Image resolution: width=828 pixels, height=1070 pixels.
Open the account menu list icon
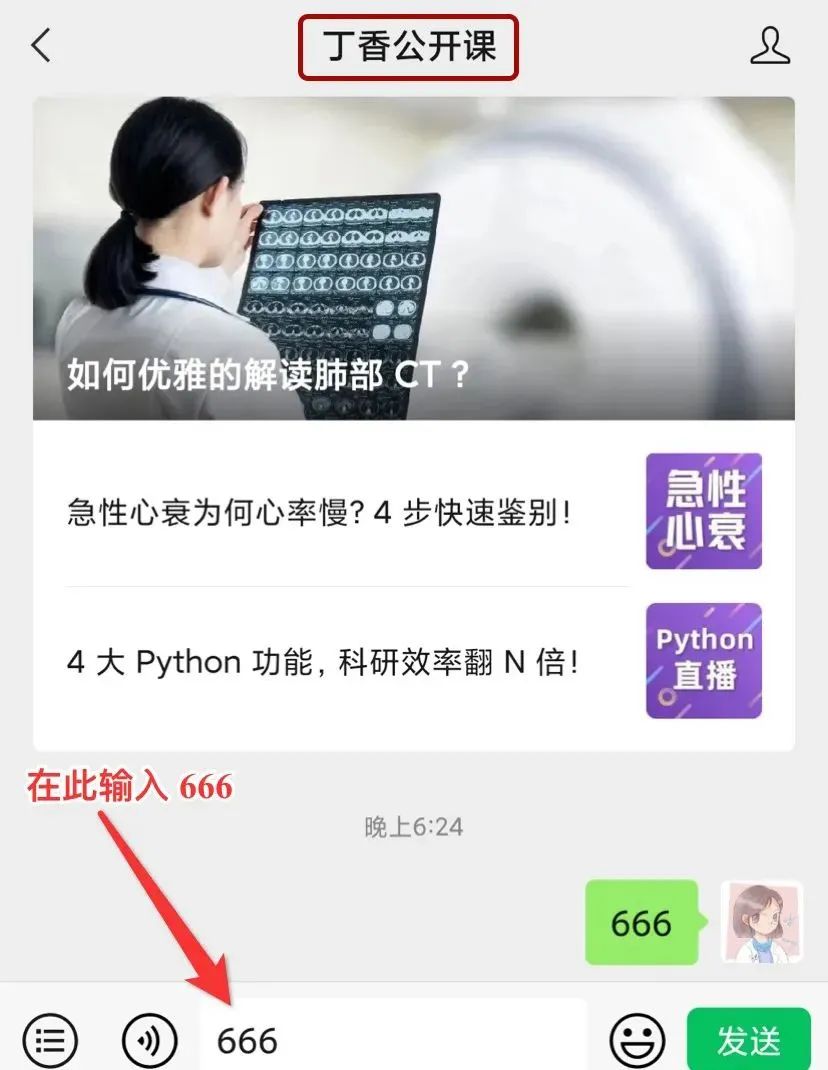(50, 1040)
